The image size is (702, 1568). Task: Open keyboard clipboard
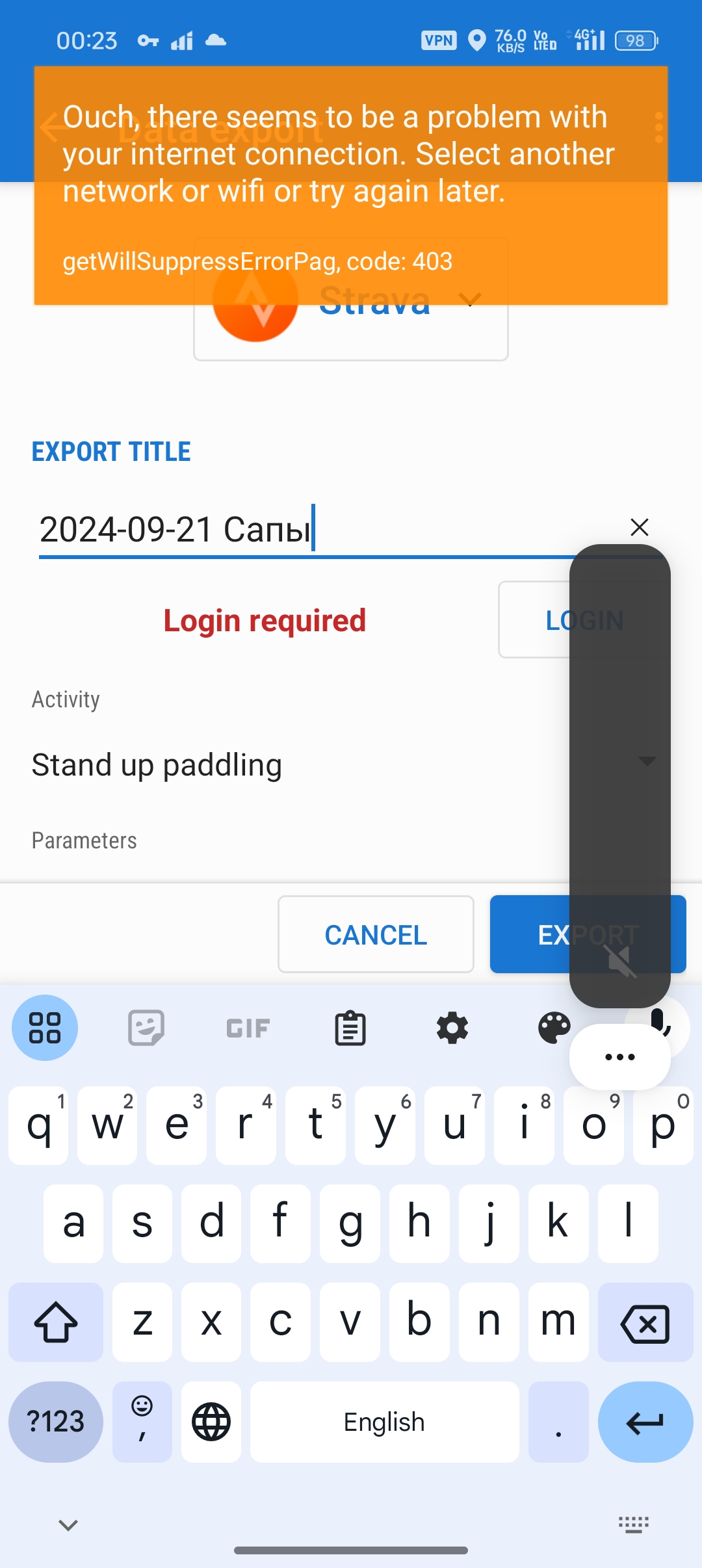(350, 1028)
